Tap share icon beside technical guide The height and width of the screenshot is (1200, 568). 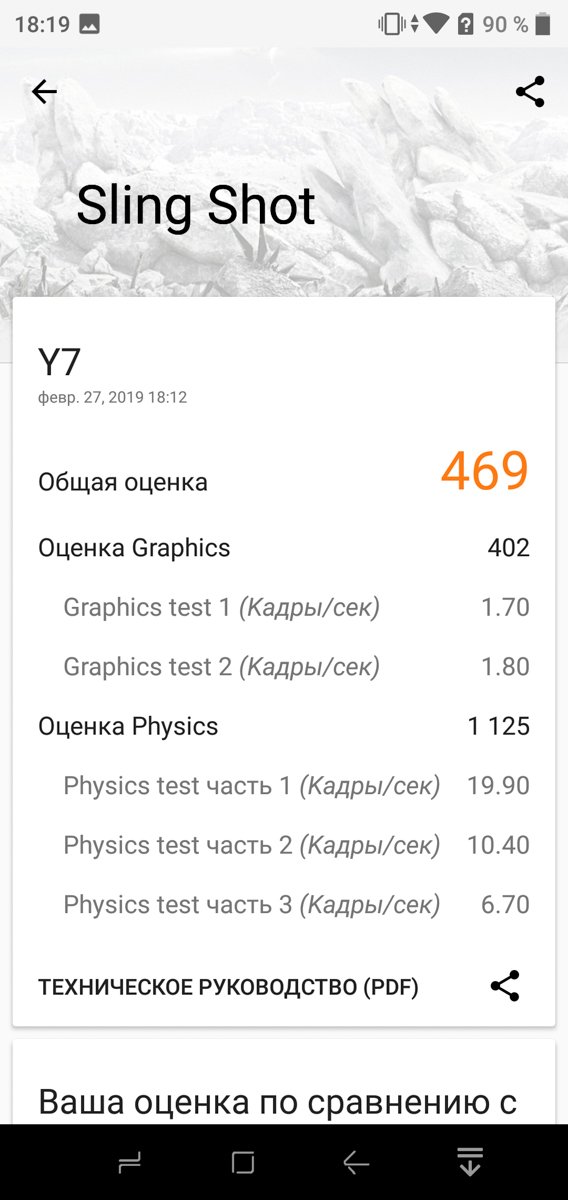click(505, 986)
